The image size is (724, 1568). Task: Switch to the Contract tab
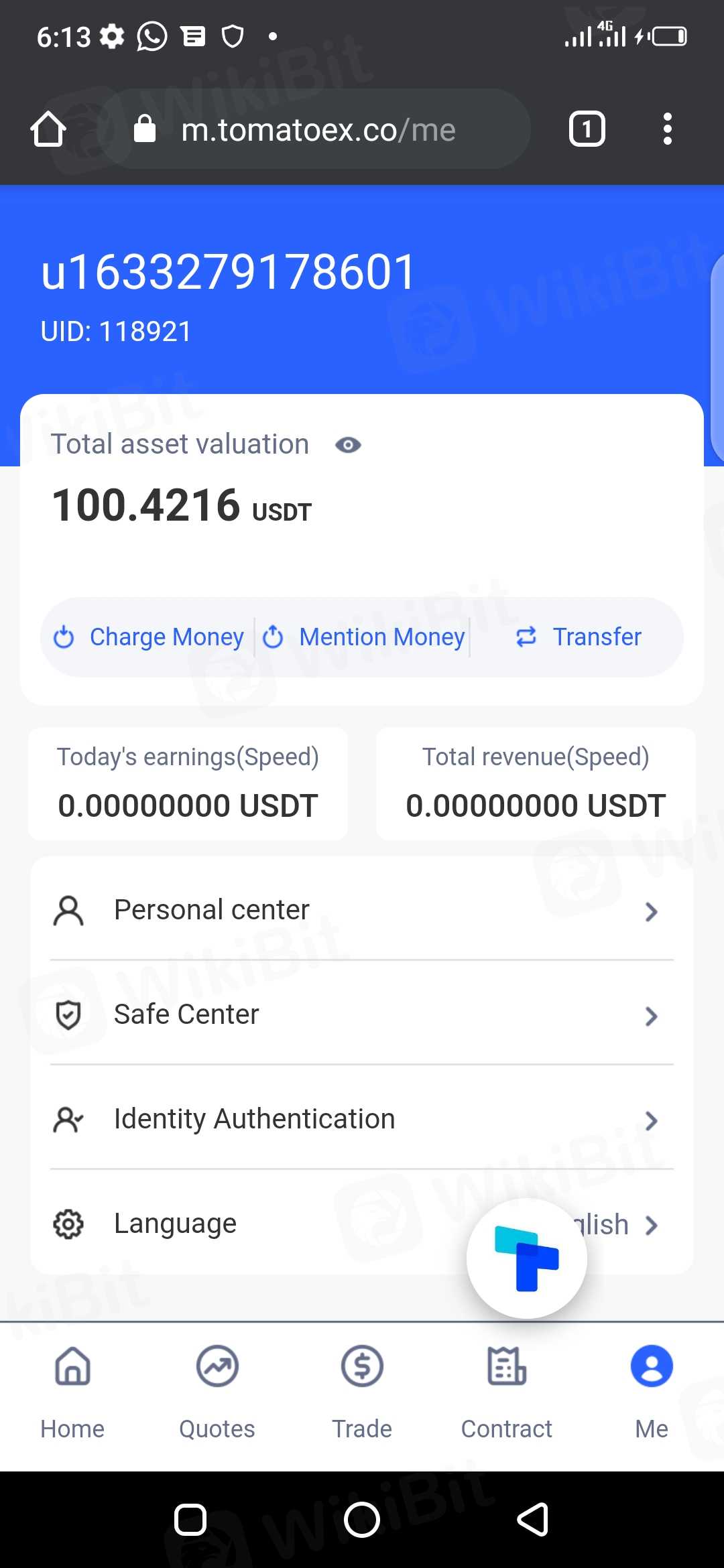click(x=507, y=1391)
